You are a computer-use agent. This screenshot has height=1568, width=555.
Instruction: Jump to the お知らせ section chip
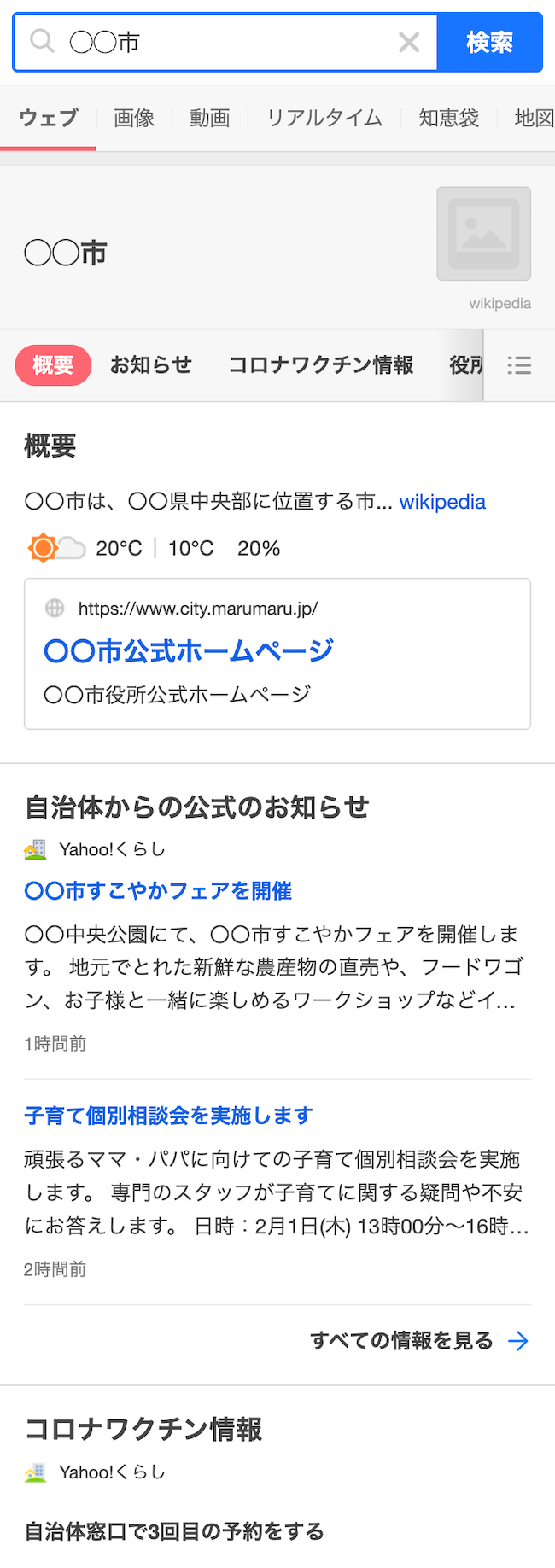click(151, 365)
